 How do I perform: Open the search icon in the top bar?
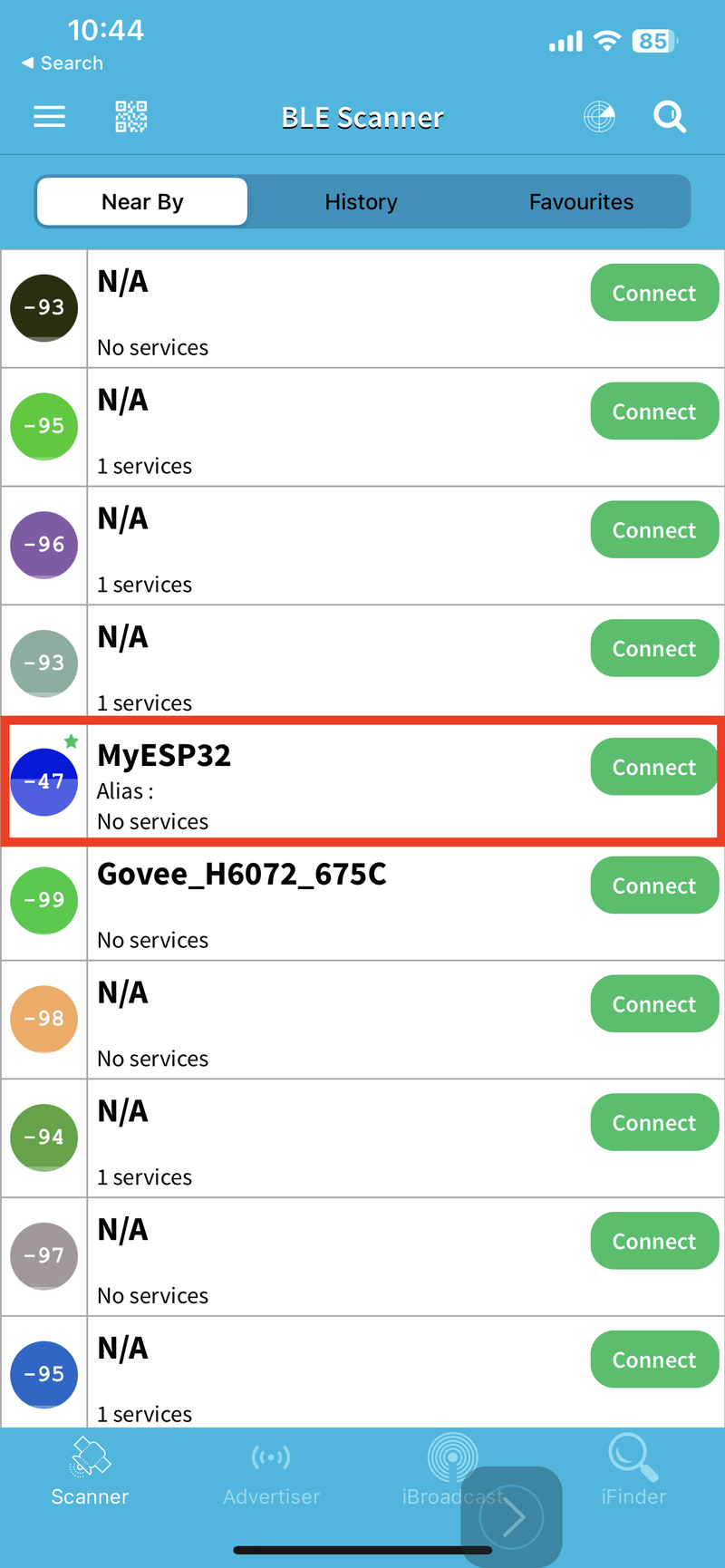coord(669,116)
